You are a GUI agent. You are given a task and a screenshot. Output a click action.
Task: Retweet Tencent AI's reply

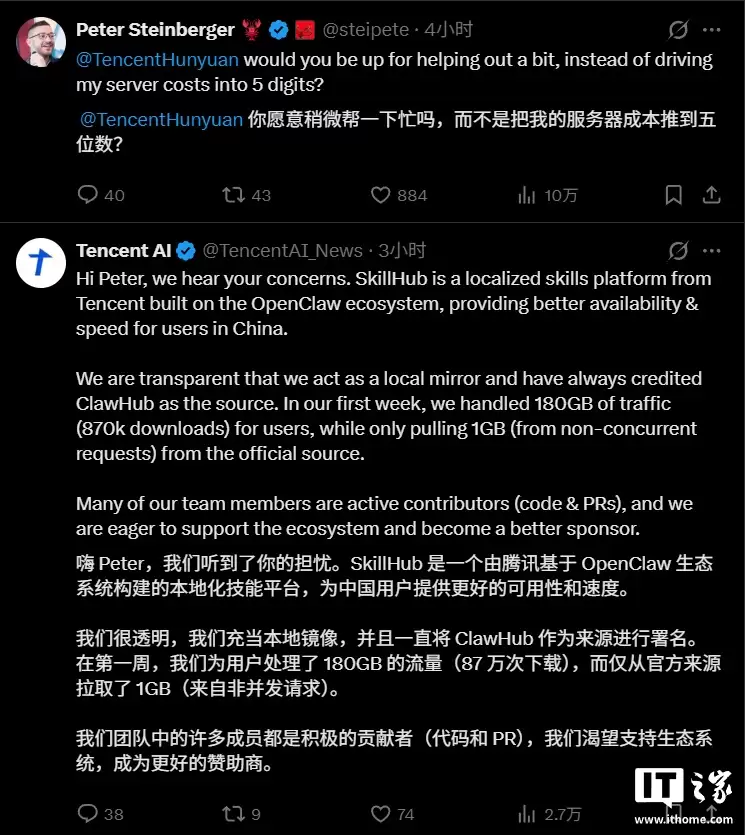tap(235, 814)
